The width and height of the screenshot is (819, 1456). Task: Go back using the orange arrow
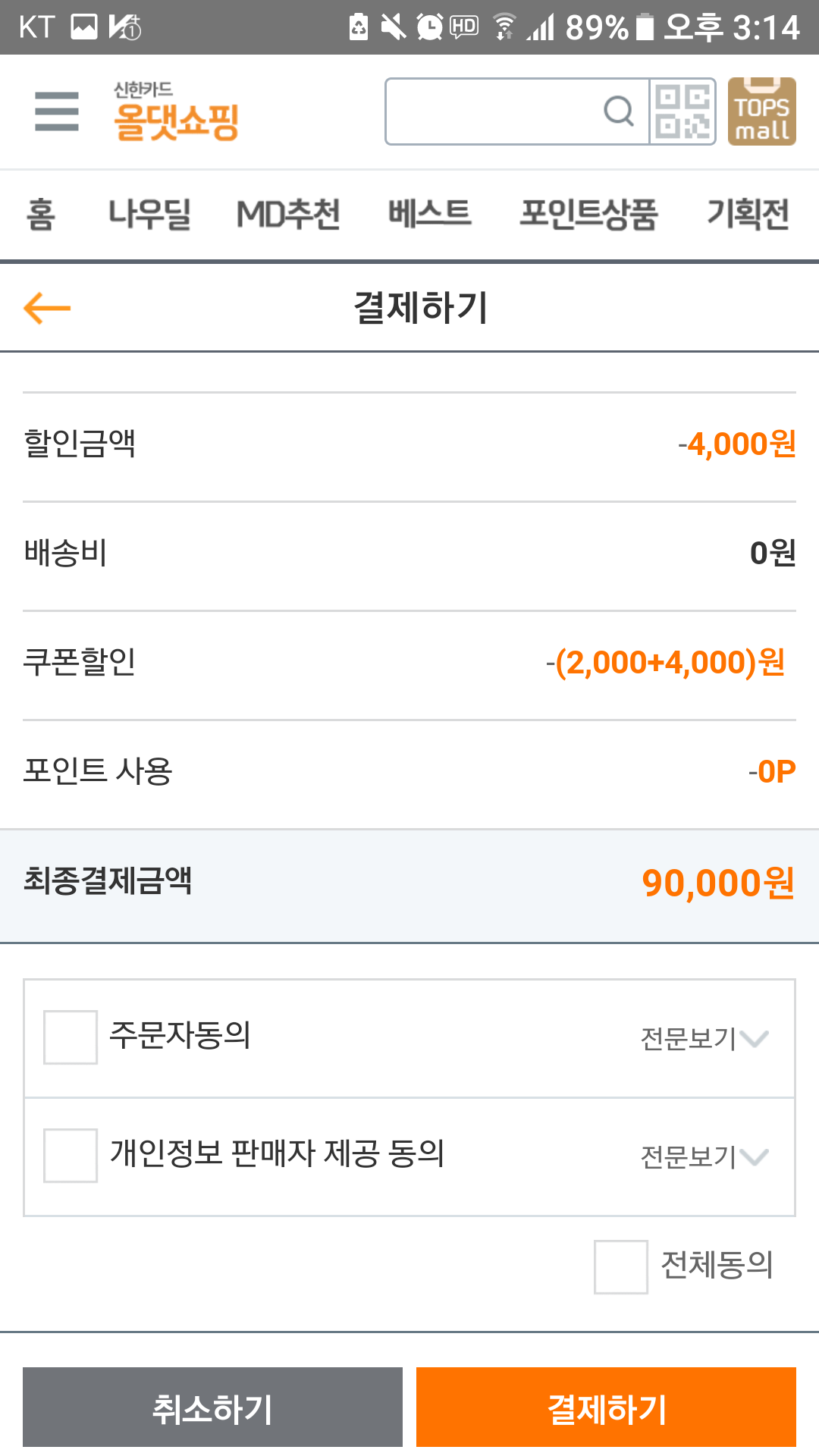[x=47, y=308]
